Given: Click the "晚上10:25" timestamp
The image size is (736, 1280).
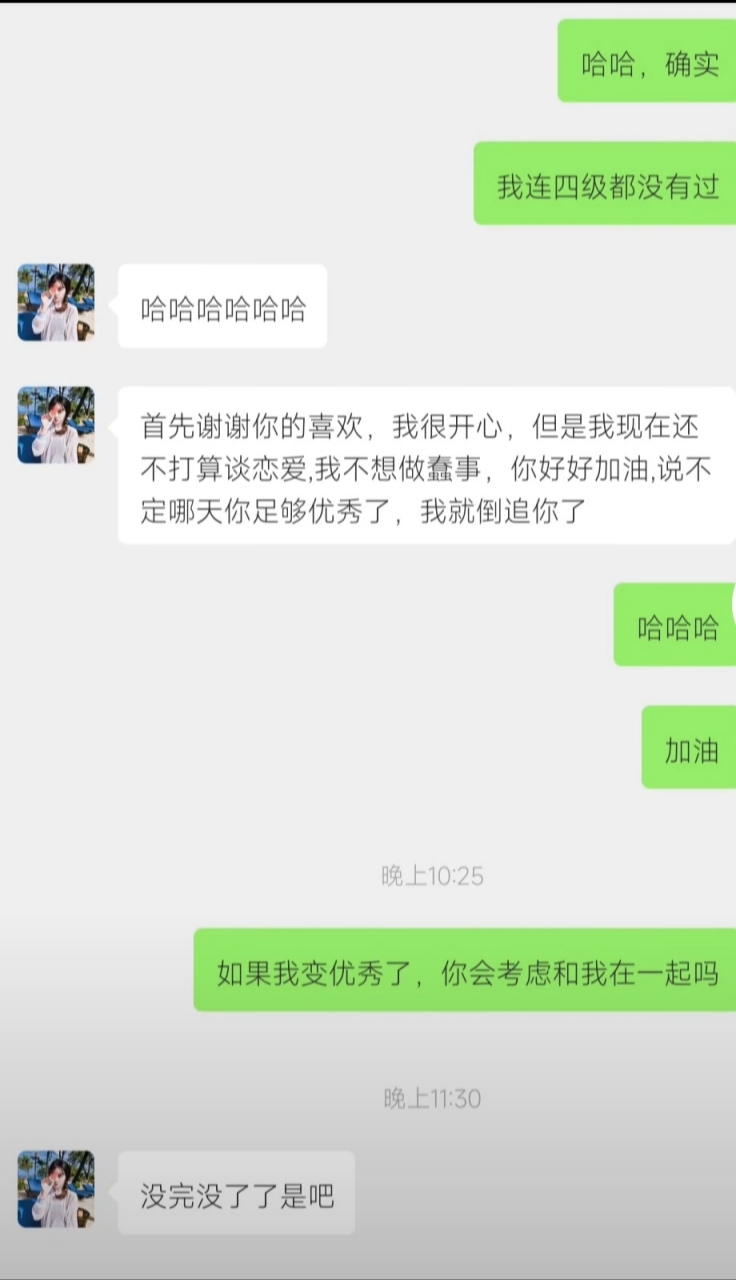Looking at the screenshot, I should (434, 877).
